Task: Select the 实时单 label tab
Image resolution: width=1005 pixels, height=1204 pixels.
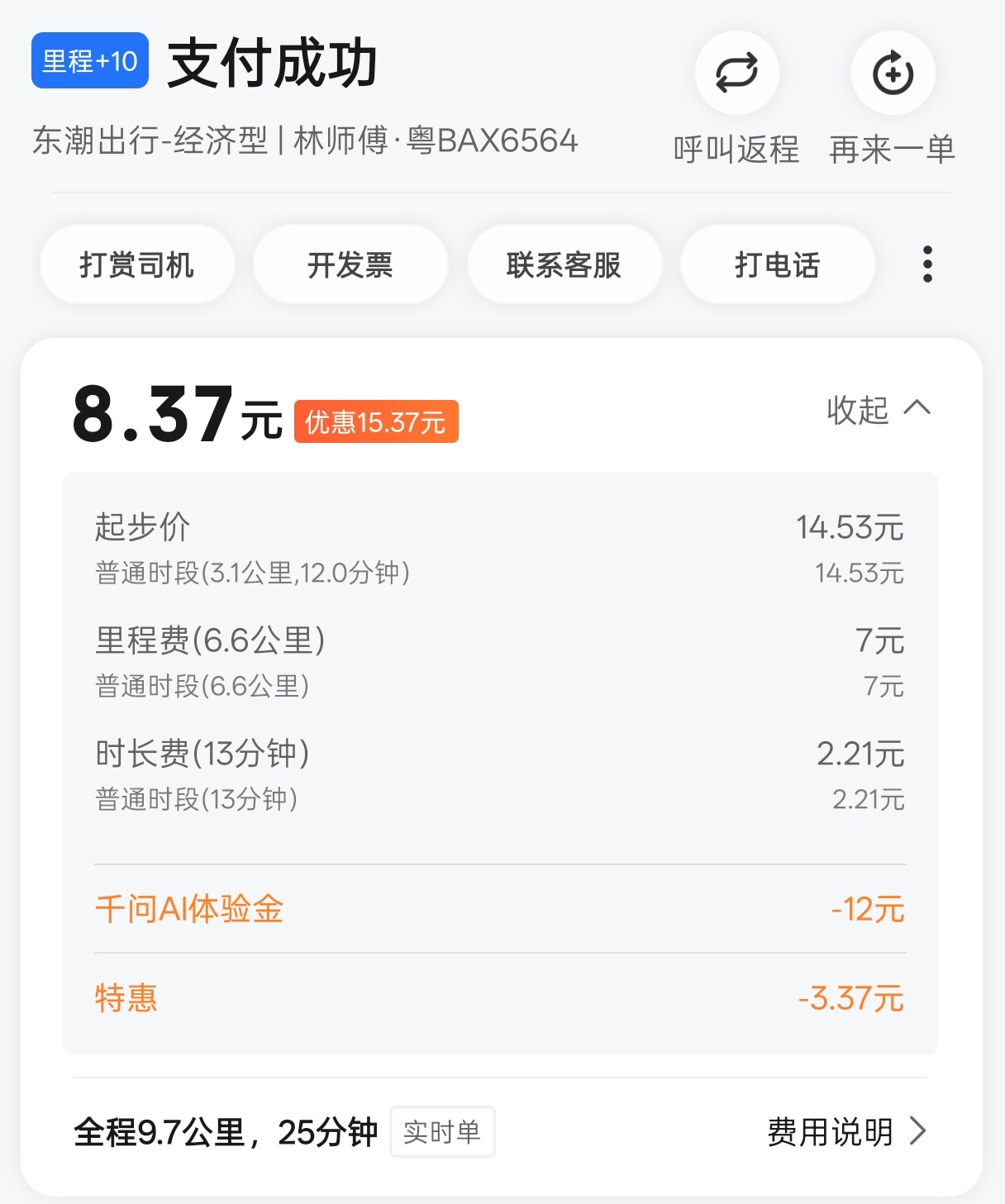Action: [443, 1132]
